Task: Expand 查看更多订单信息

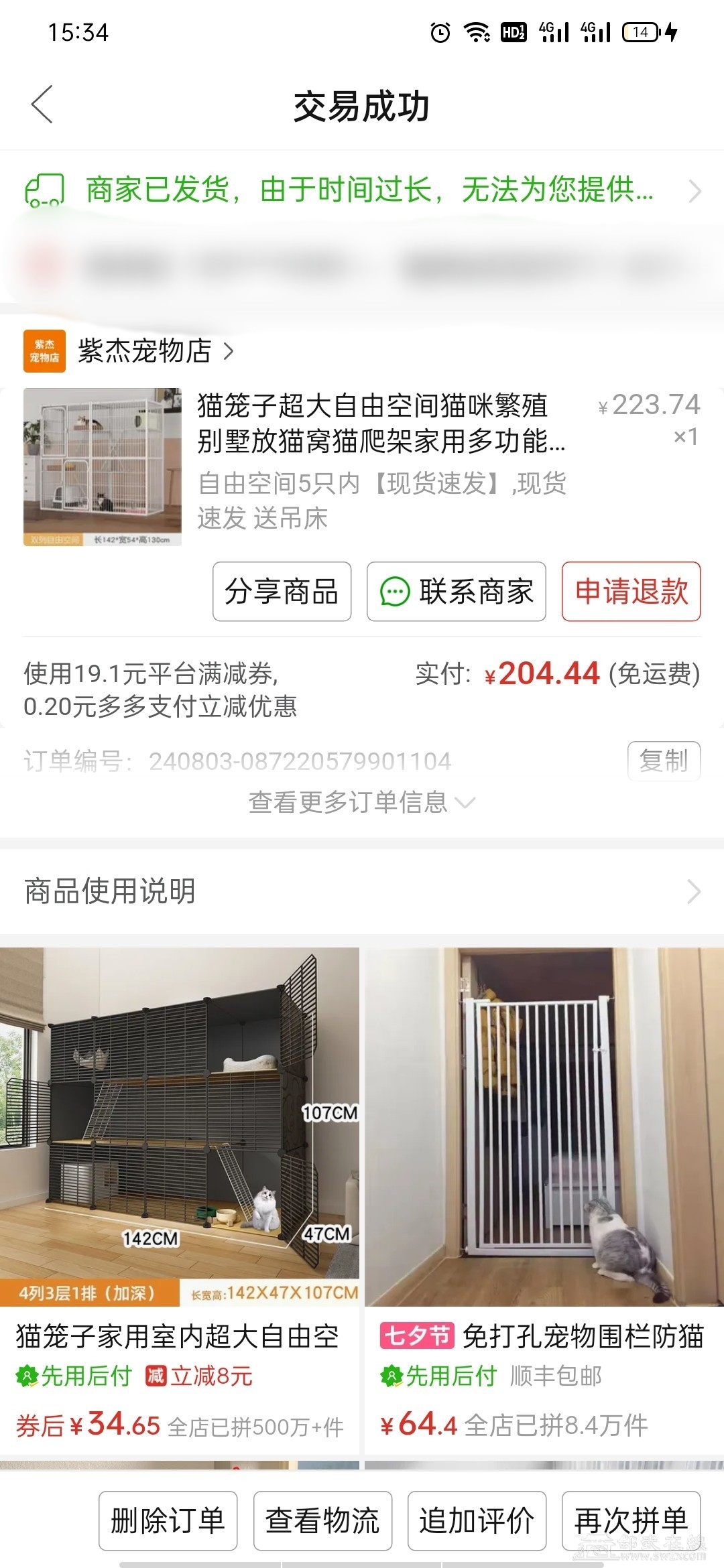Action: click(362, 802)
